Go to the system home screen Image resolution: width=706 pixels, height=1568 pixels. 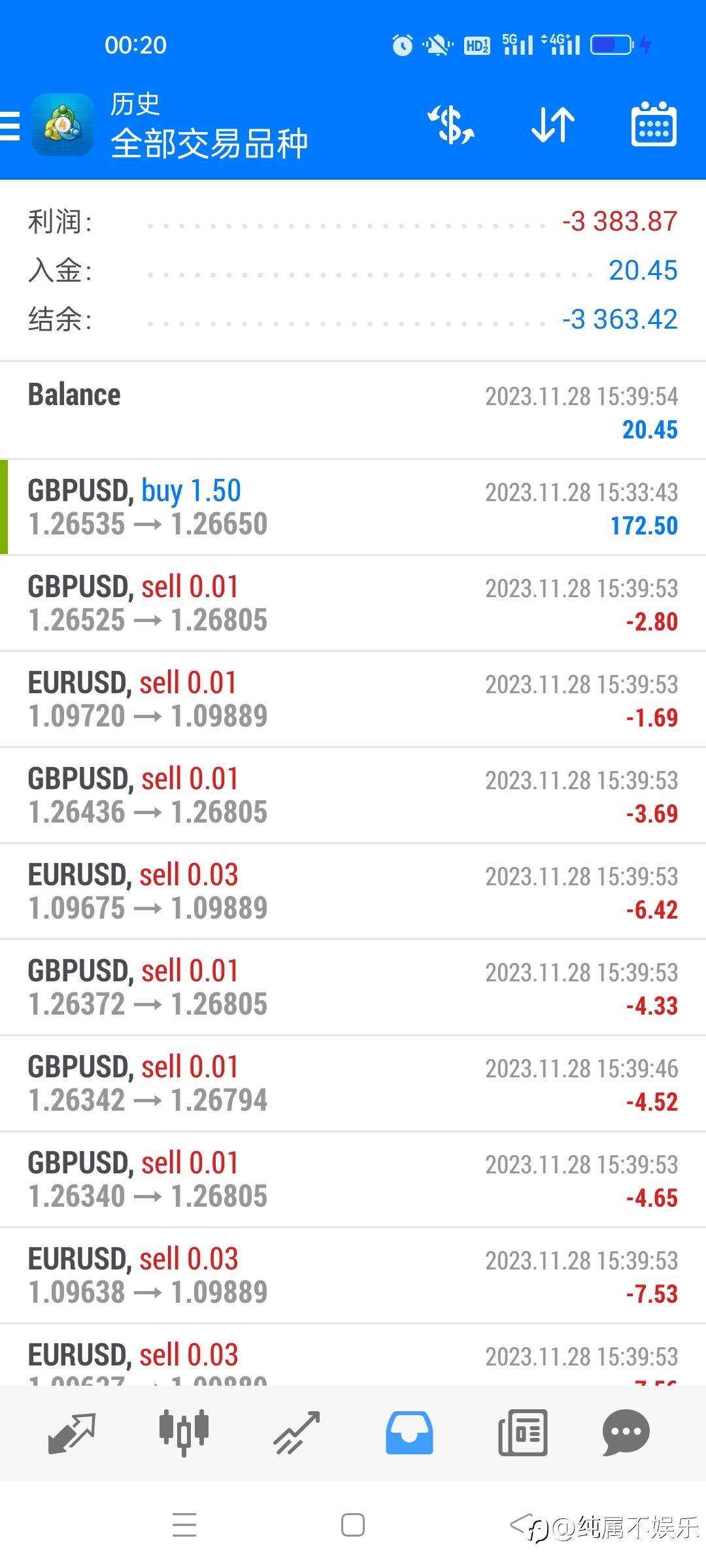[x=353, y=1526]
